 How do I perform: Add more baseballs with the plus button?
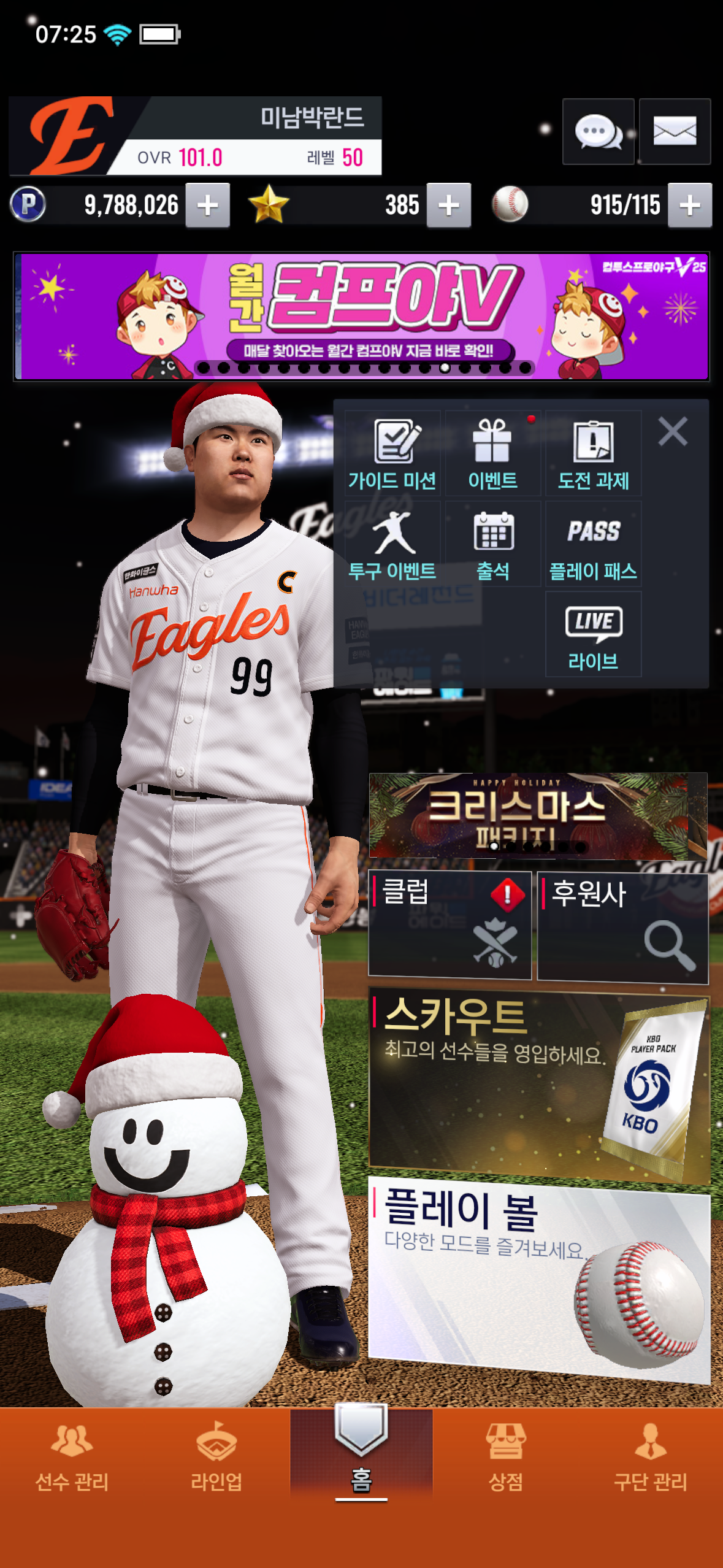(690, 206)
